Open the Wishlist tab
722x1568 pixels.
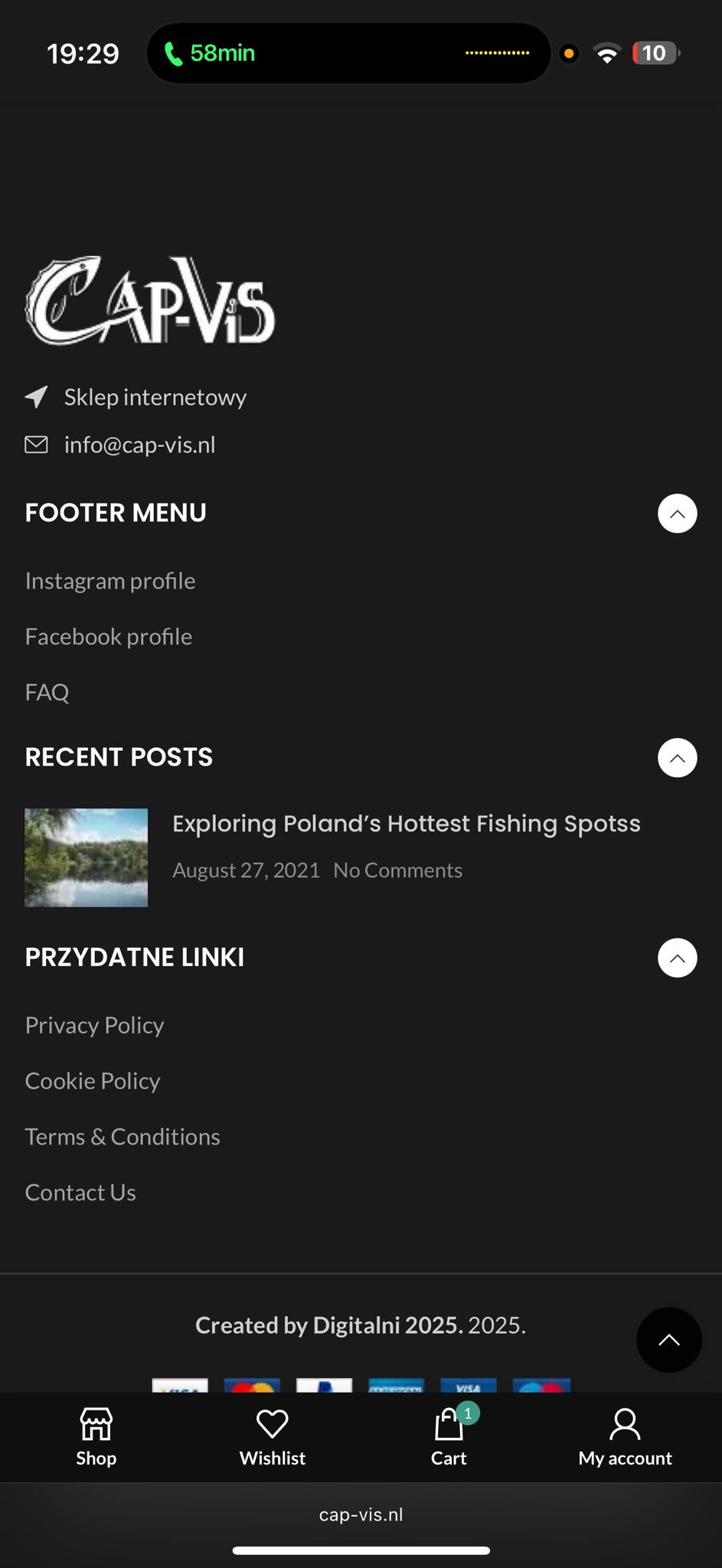click(x=273, y=1438)
